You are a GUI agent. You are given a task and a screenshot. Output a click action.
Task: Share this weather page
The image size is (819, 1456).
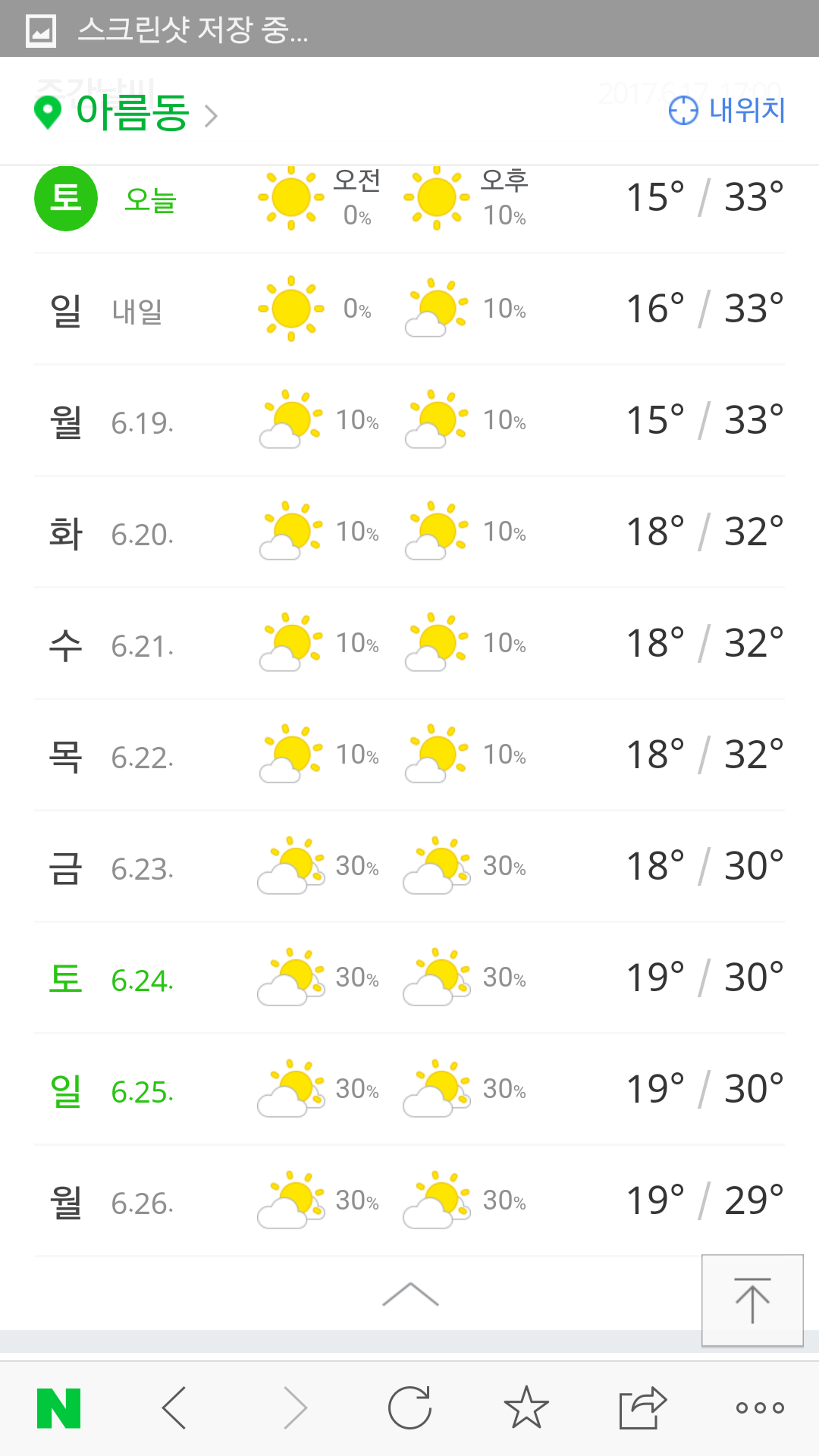[x=642, y=1408]
